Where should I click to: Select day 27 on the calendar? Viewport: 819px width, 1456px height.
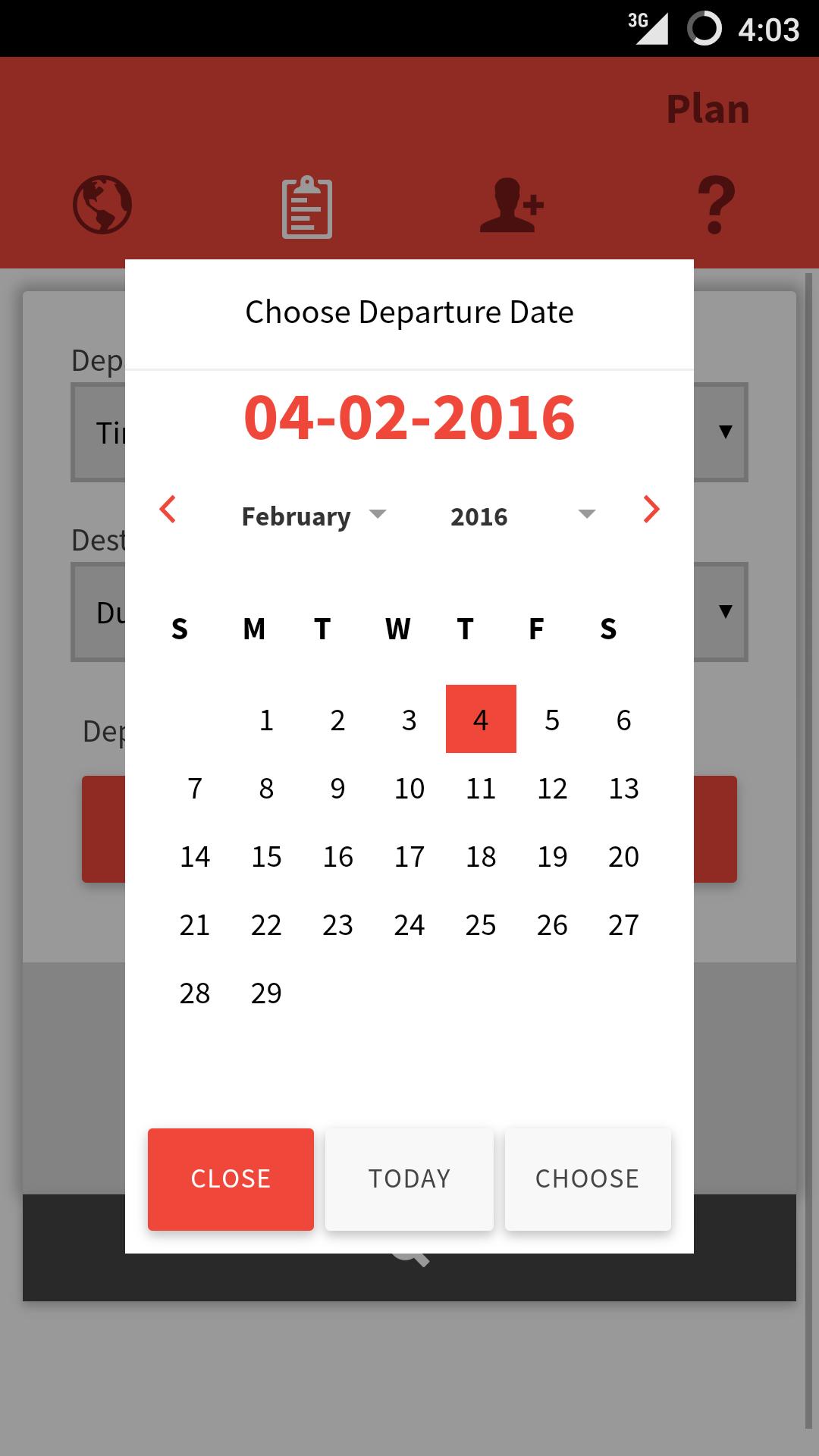[624, 925]
